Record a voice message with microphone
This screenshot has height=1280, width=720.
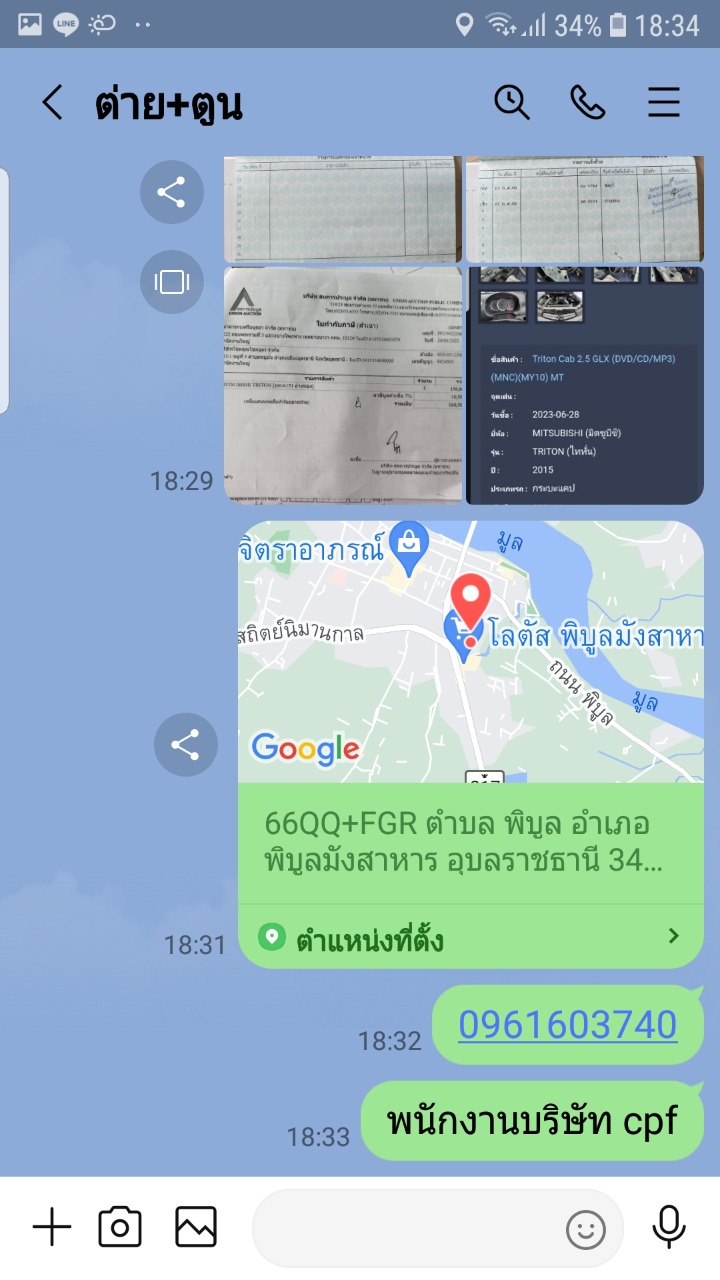click(x=669, y=1227)
